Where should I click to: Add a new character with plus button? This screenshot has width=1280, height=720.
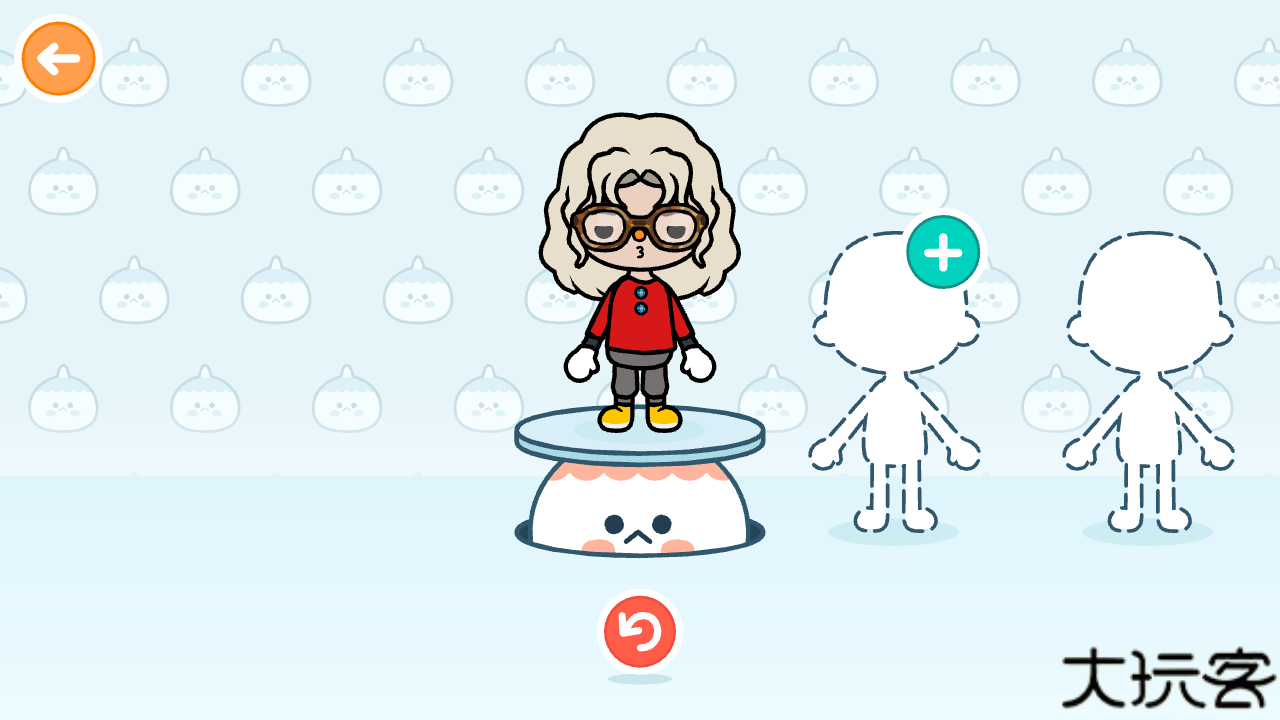942,254
